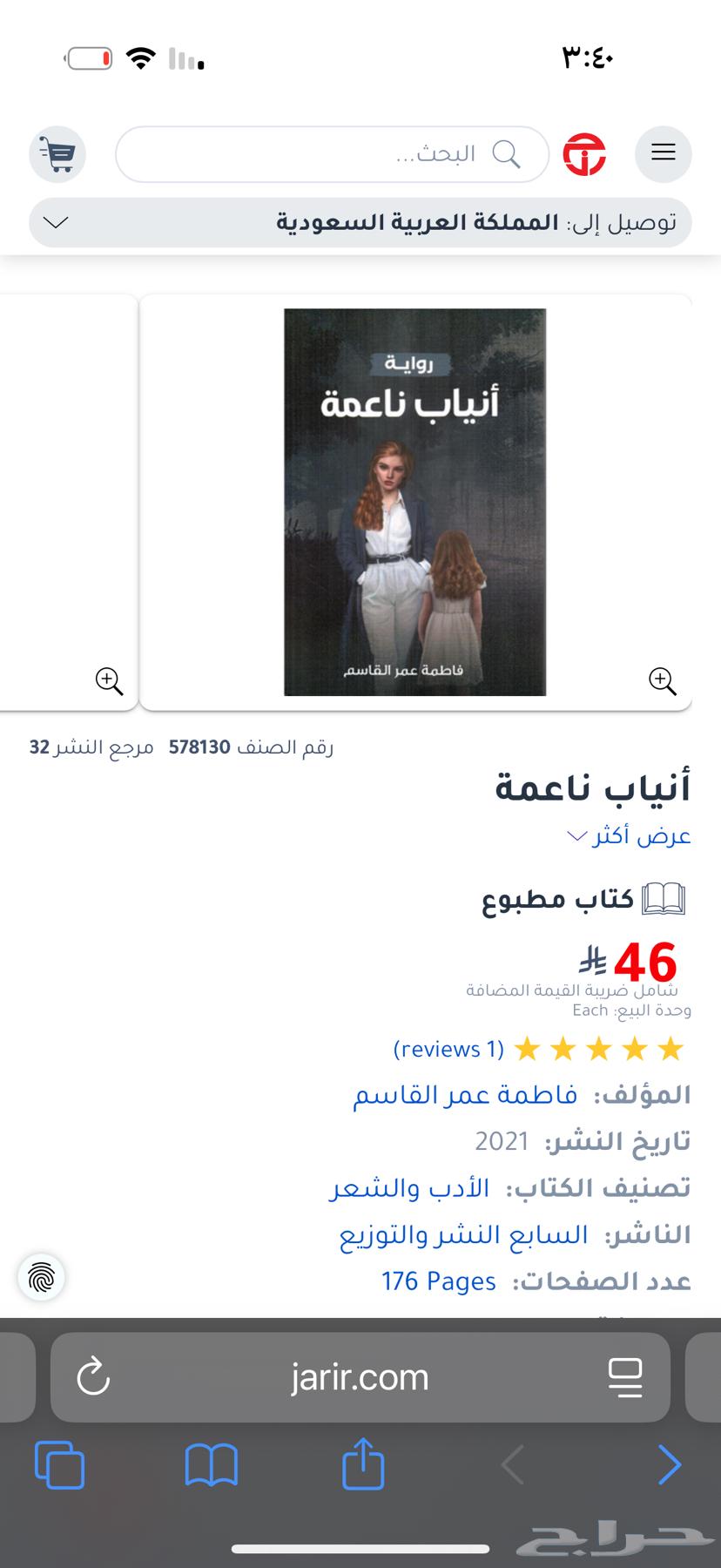Open the reviews (1) link

(x=447, y=1049)
